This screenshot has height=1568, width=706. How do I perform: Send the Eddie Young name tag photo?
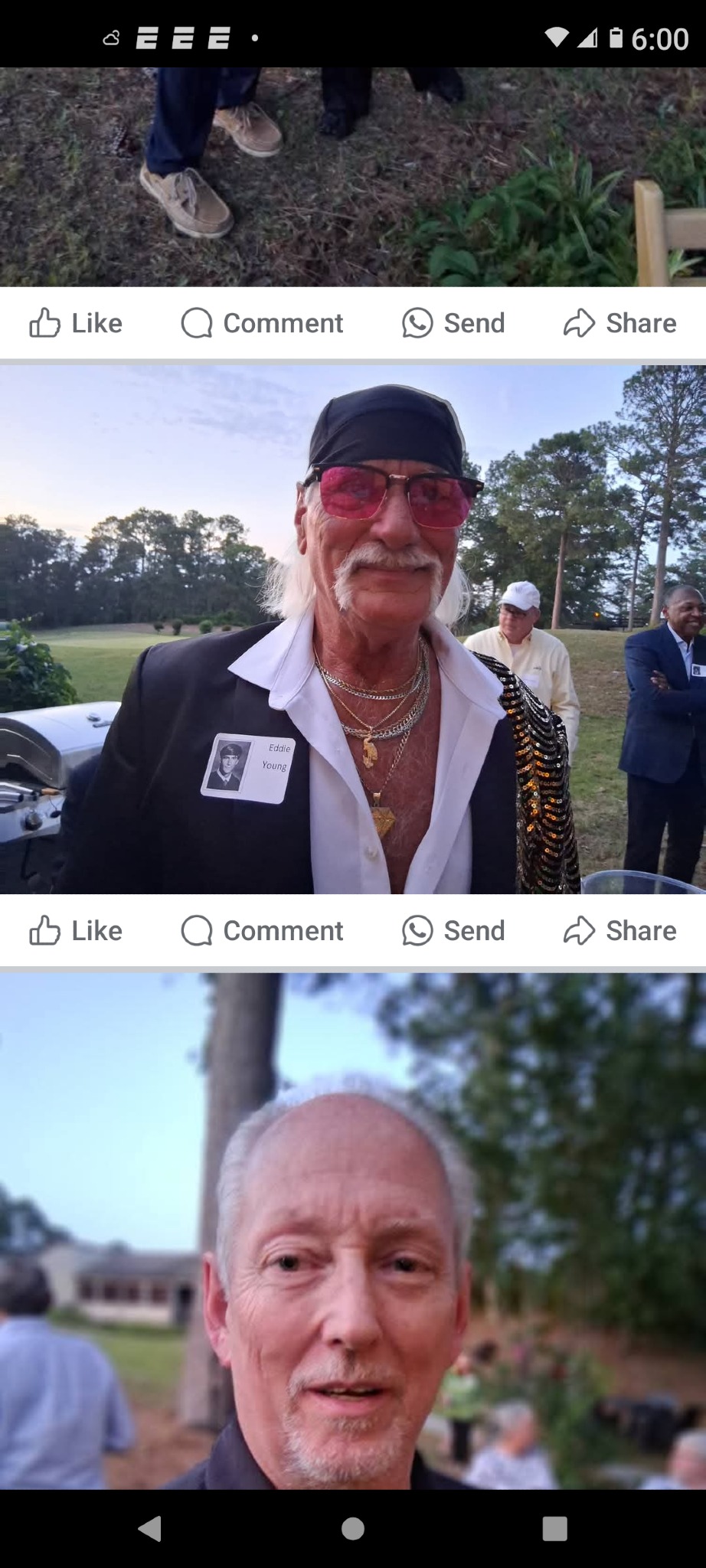point(453,931)
